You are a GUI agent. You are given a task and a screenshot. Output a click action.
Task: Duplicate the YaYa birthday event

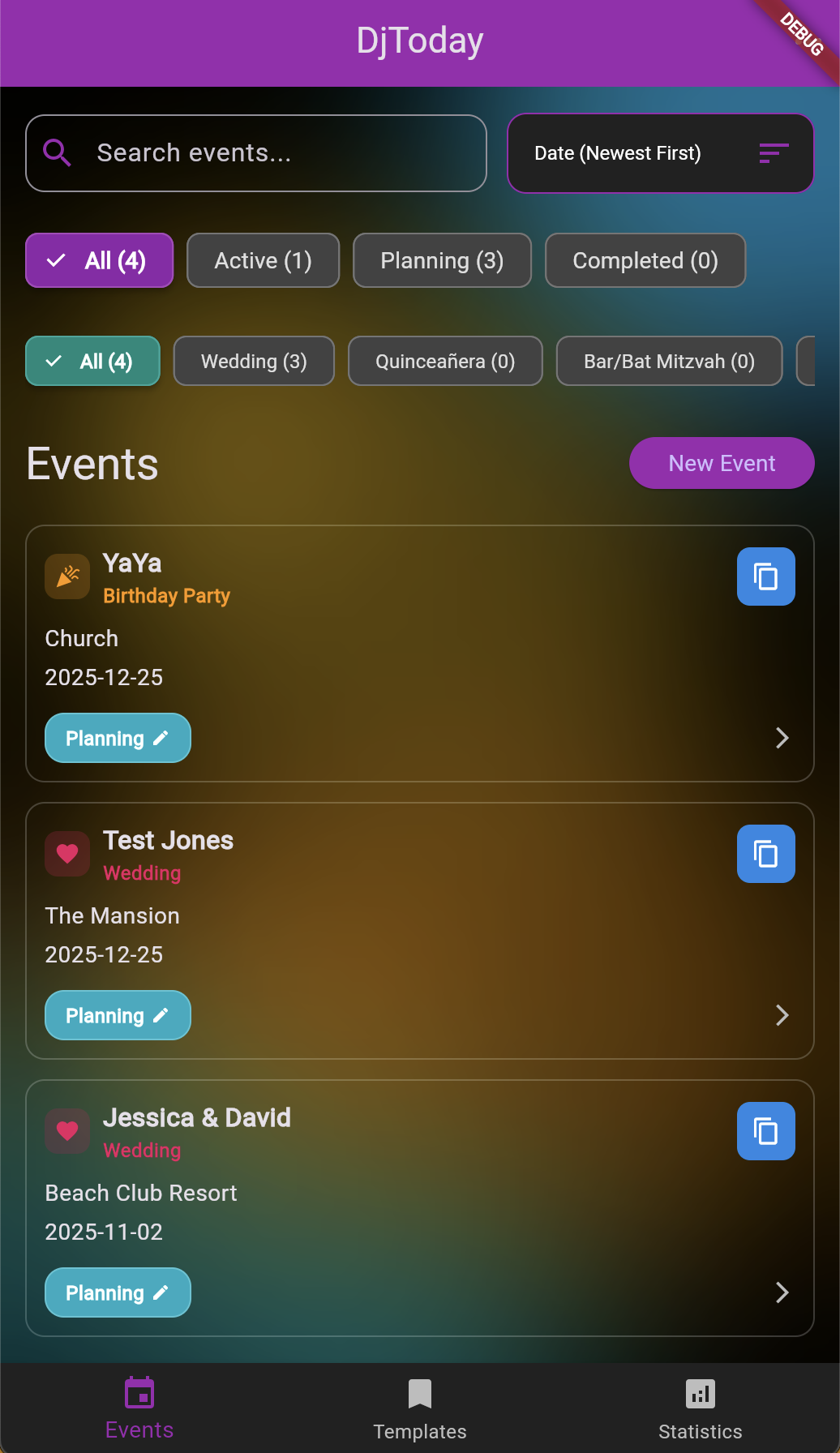[x=765, y=576]
